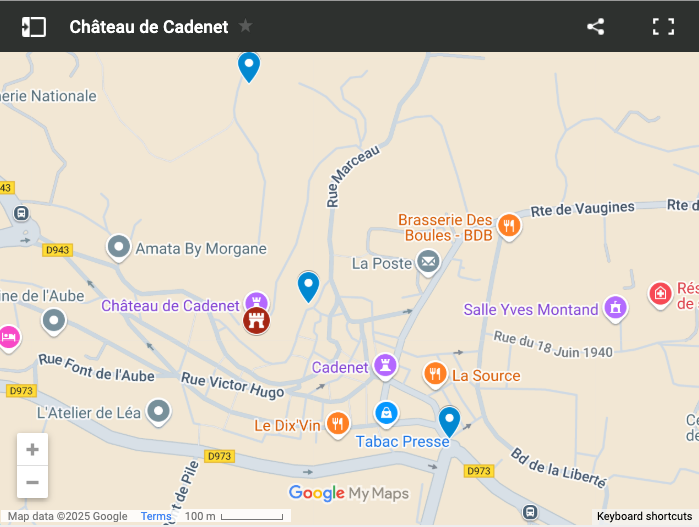This screenshot has width=699, height=527.
Task: Open Google My Maps logo link
Action: point(349,493)
